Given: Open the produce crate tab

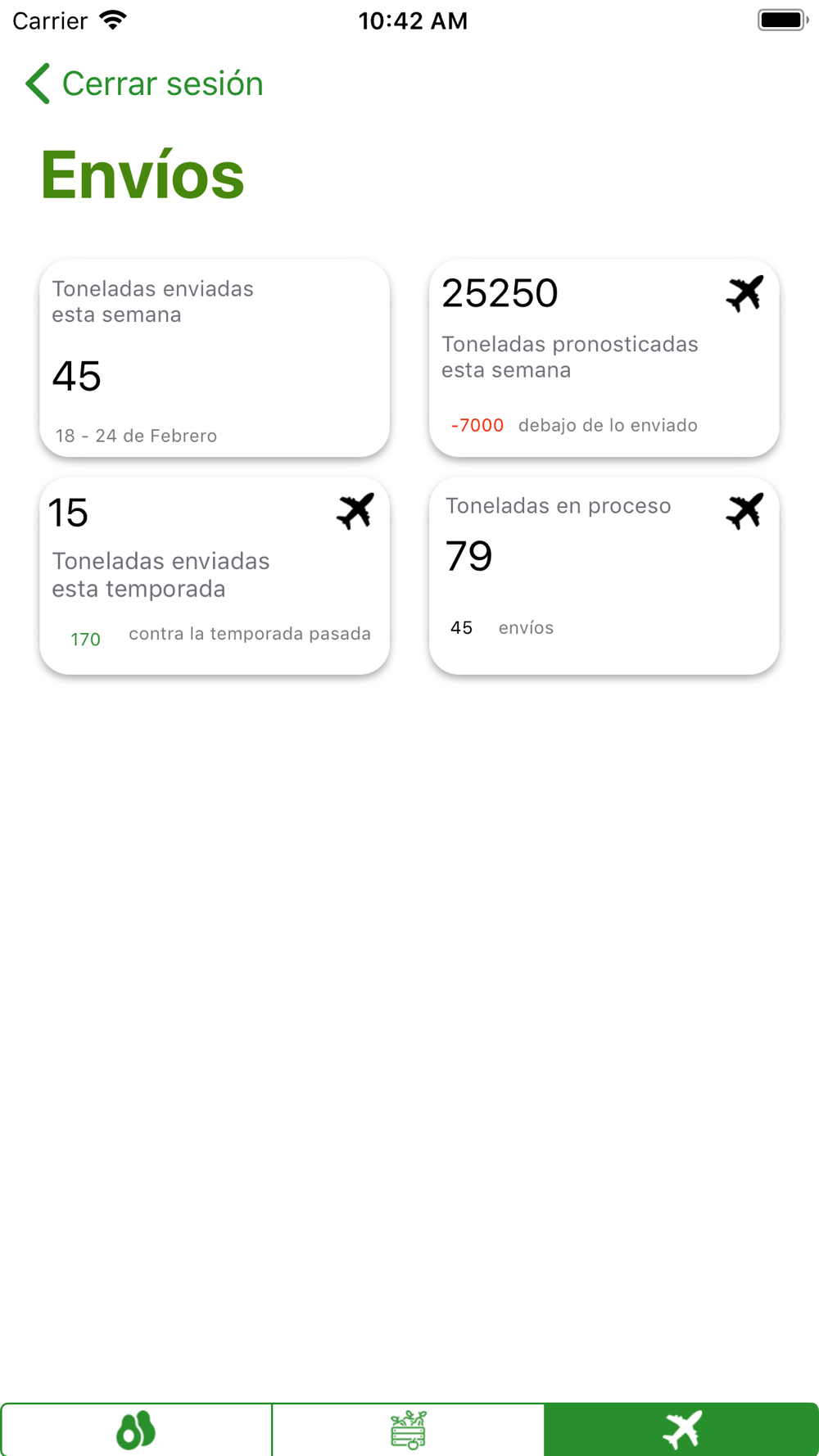Looking at the screenshot, I should 408,1430.
